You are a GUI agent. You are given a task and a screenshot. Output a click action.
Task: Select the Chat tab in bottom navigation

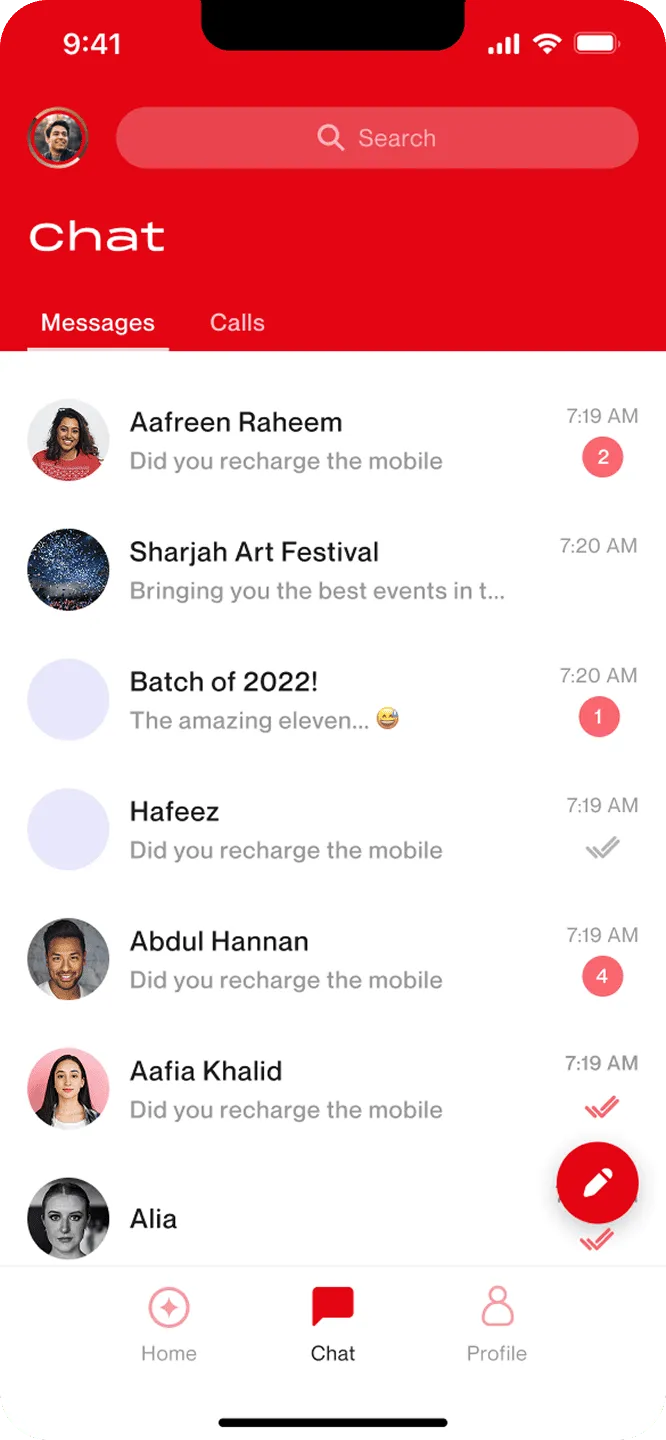(333, 1325)
